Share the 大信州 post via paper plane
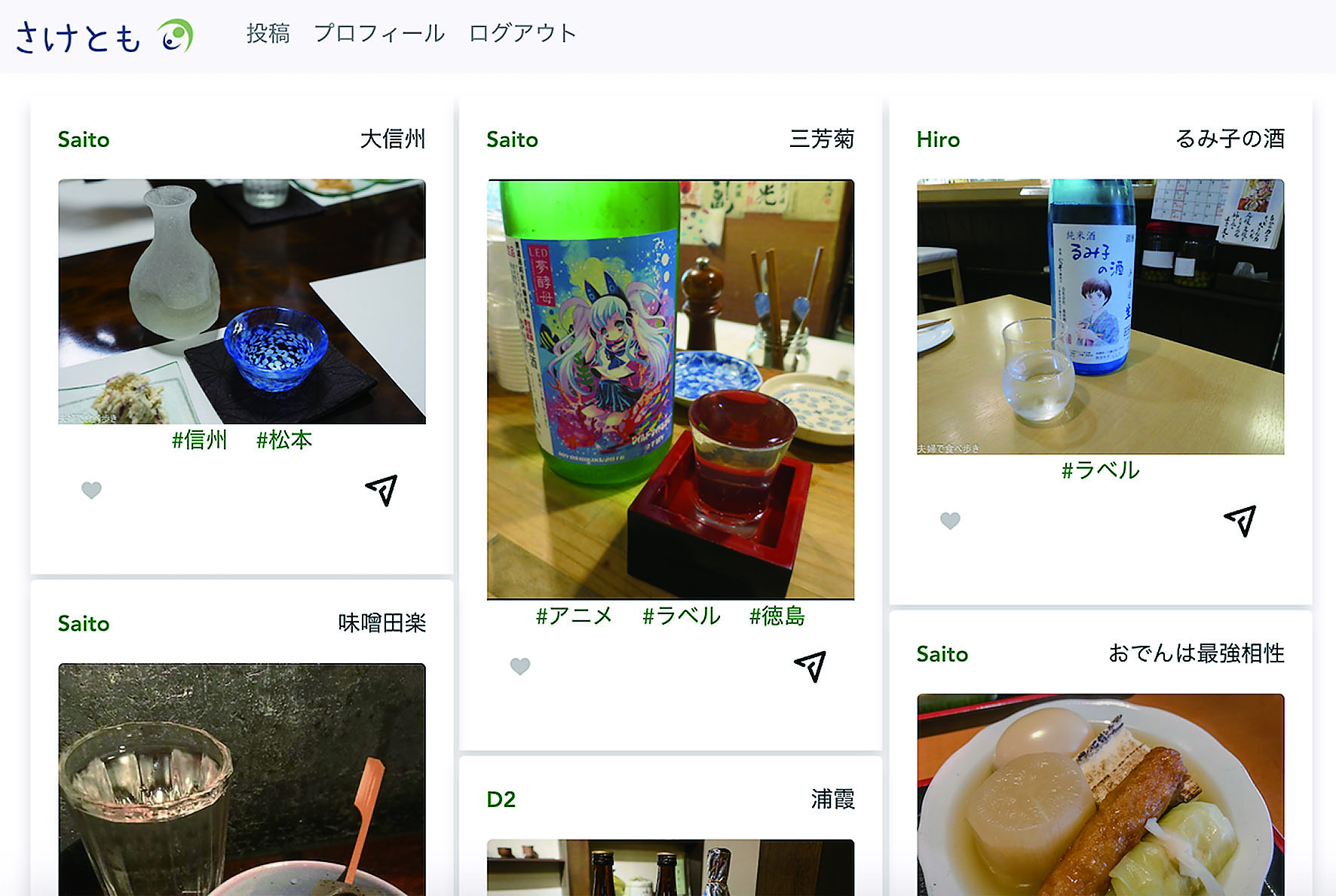1336x896 pixels. (x=381, y=490)
